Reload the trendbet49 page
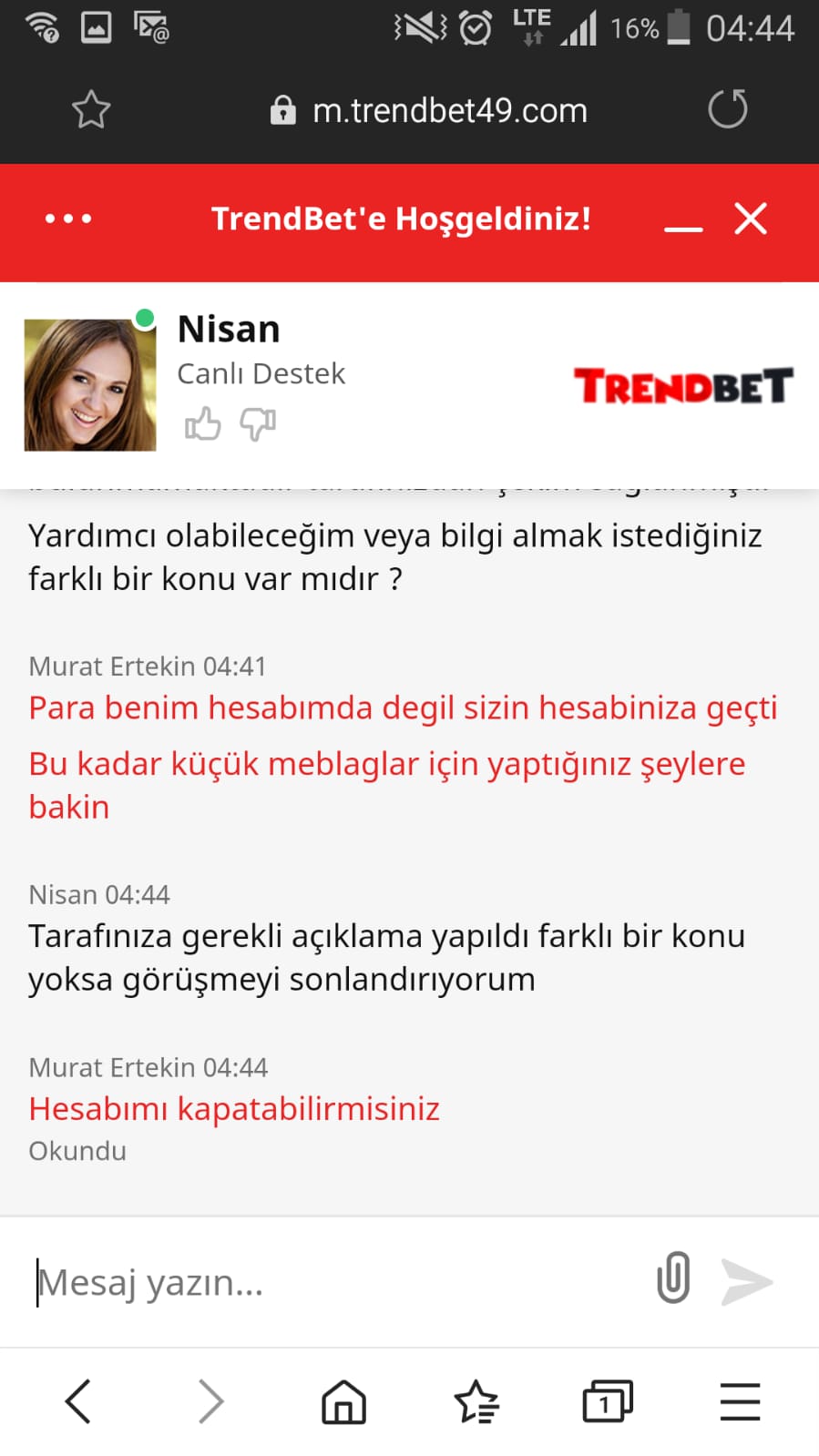819x1456 pixels. pyautogui.click(x=727, y=109)
